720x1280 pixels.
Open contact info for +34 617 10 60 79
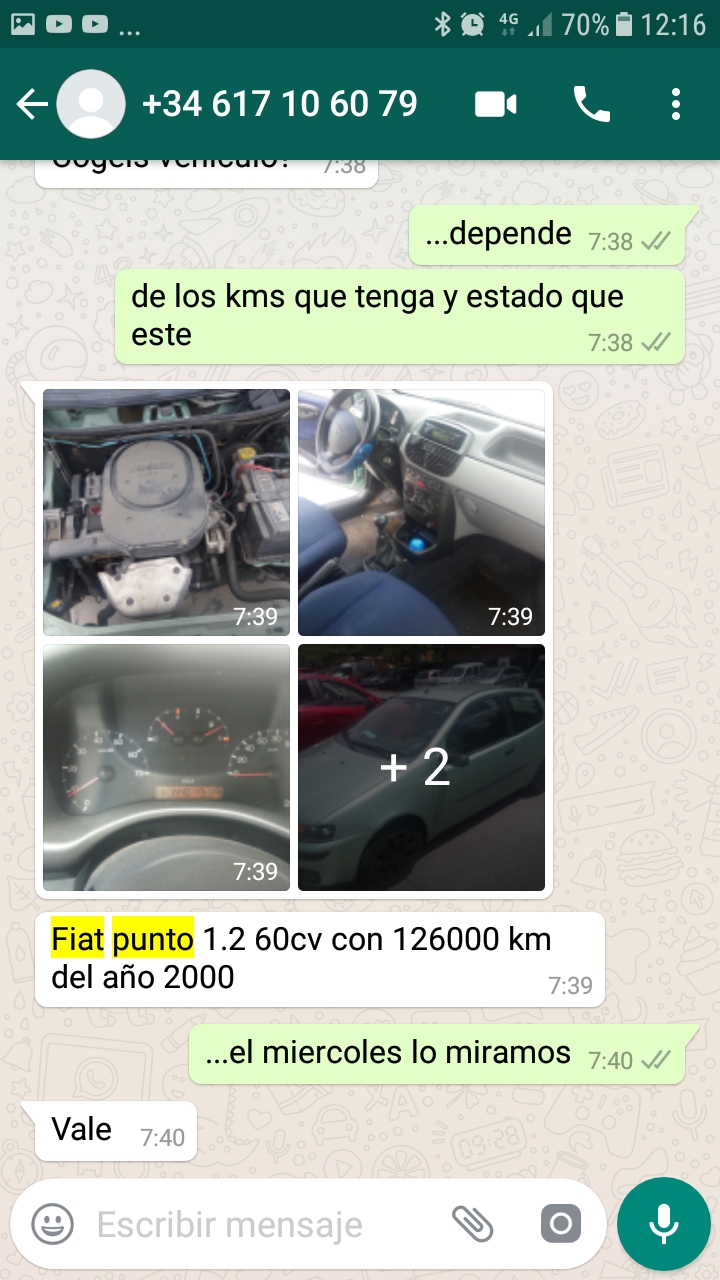(280, 104)
